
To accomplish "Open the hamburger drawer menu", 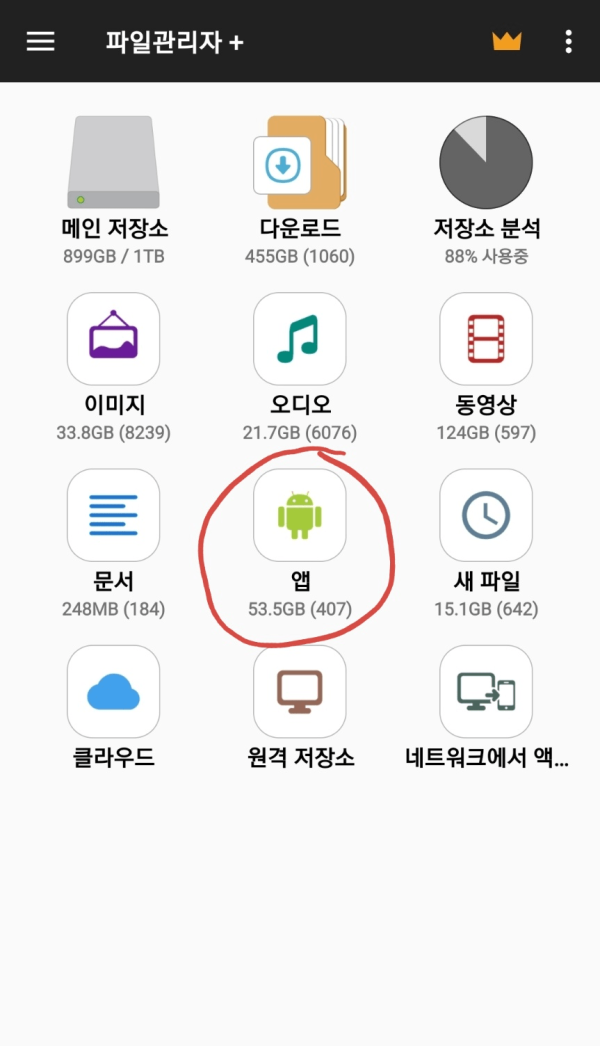I will 40,41.
